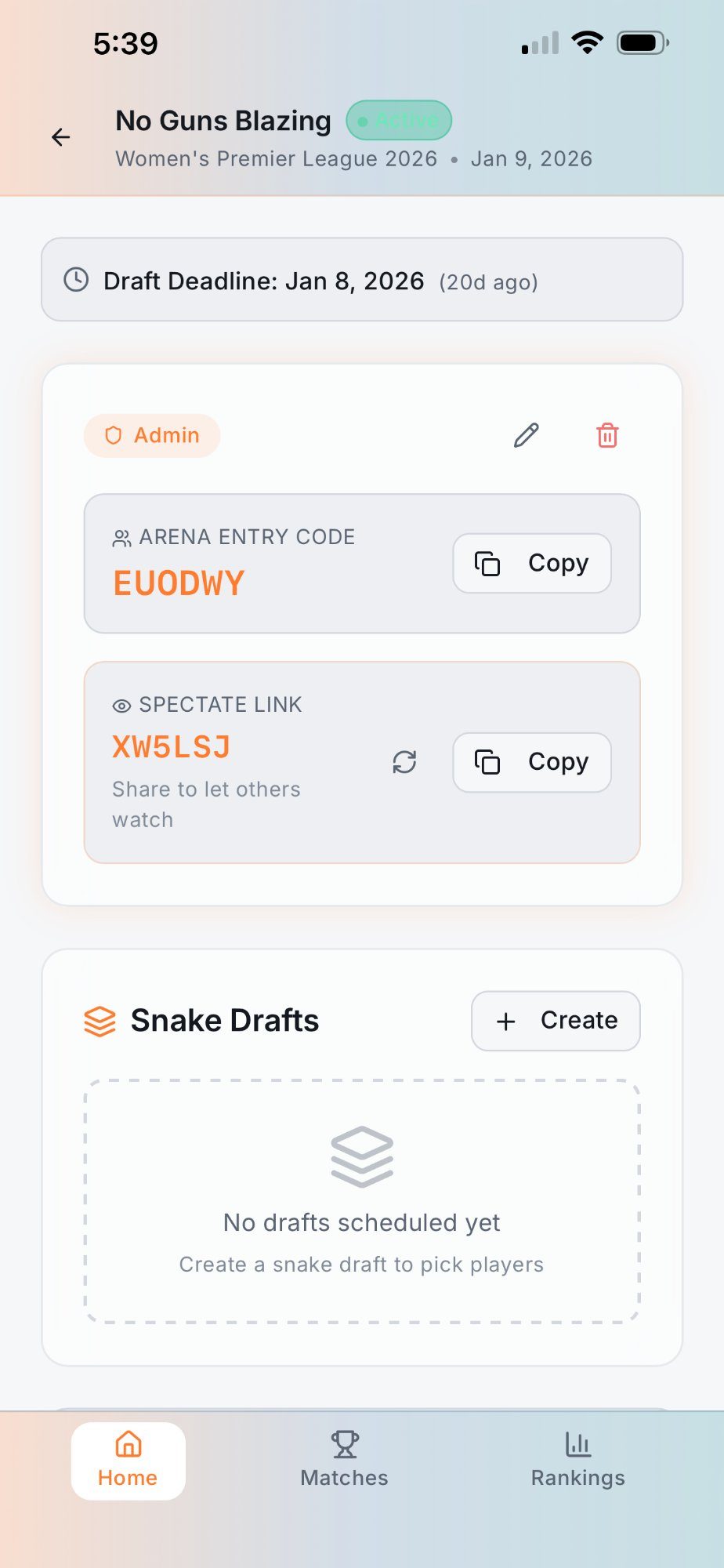Viewport: 724px width, 1568px height.
Task: Click Create to start a snake draft
Action: coord(555,1021)
